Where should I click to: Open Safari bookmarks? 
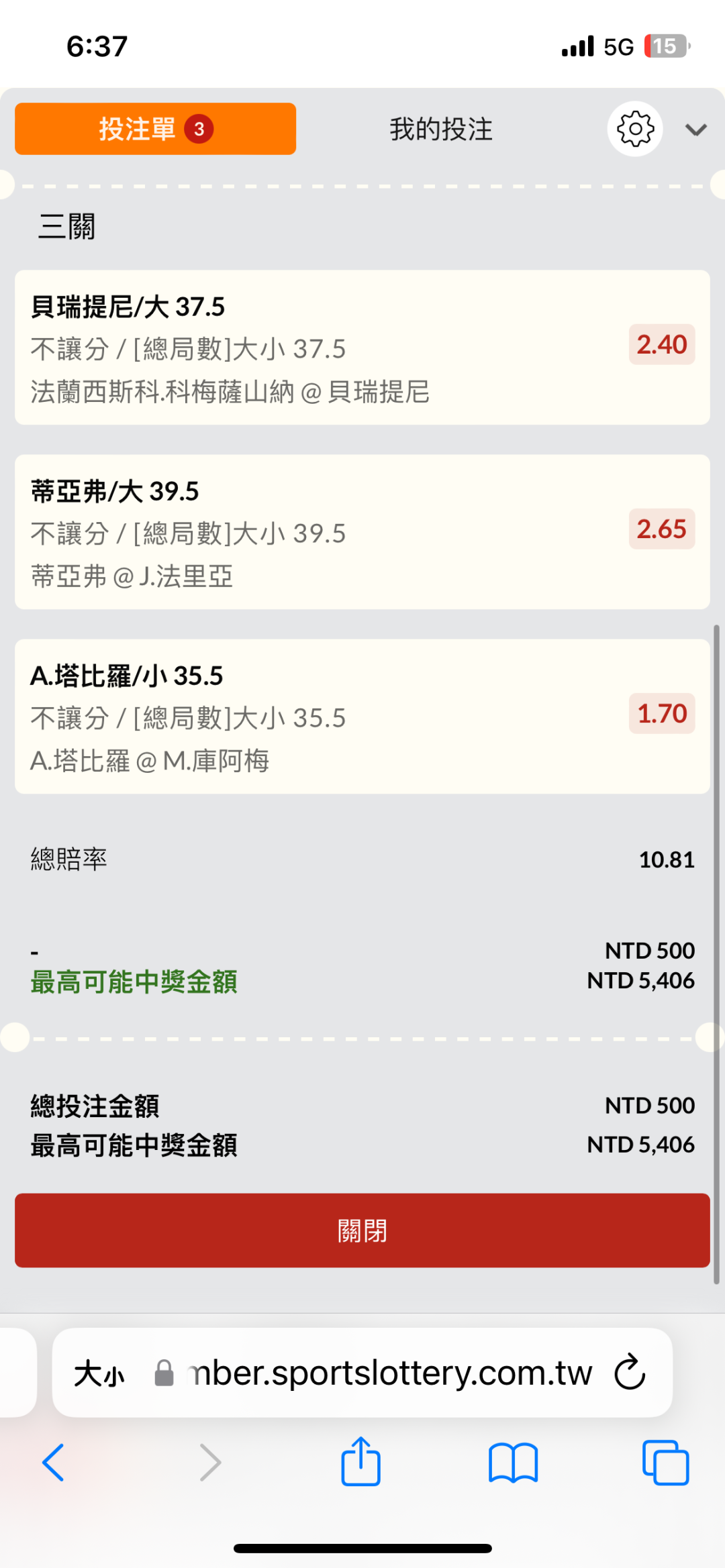tap(514, 1463)
